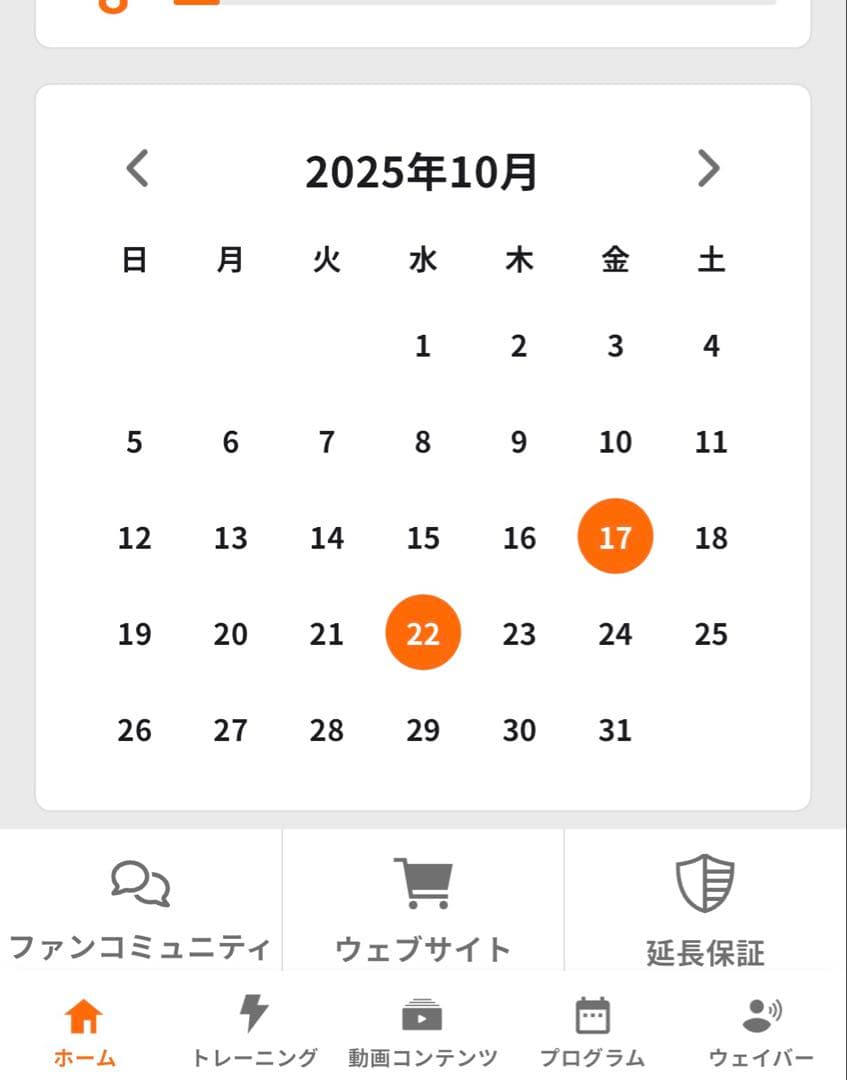The width and height of the screenshot is (847, 1080).
Task: Open the 2025年10月 month header
Action: click(423, 172)
